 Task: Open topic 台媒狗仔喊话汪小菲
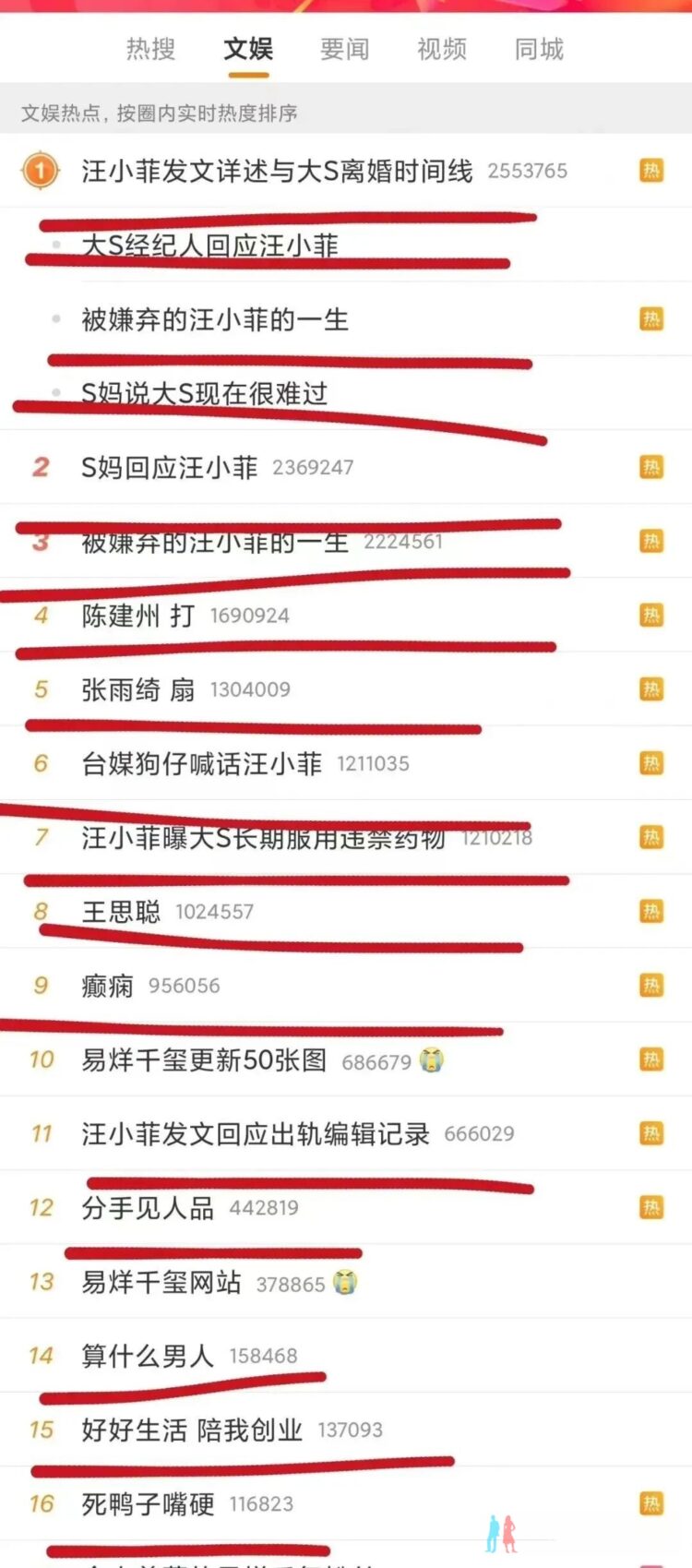coord(202,763)
